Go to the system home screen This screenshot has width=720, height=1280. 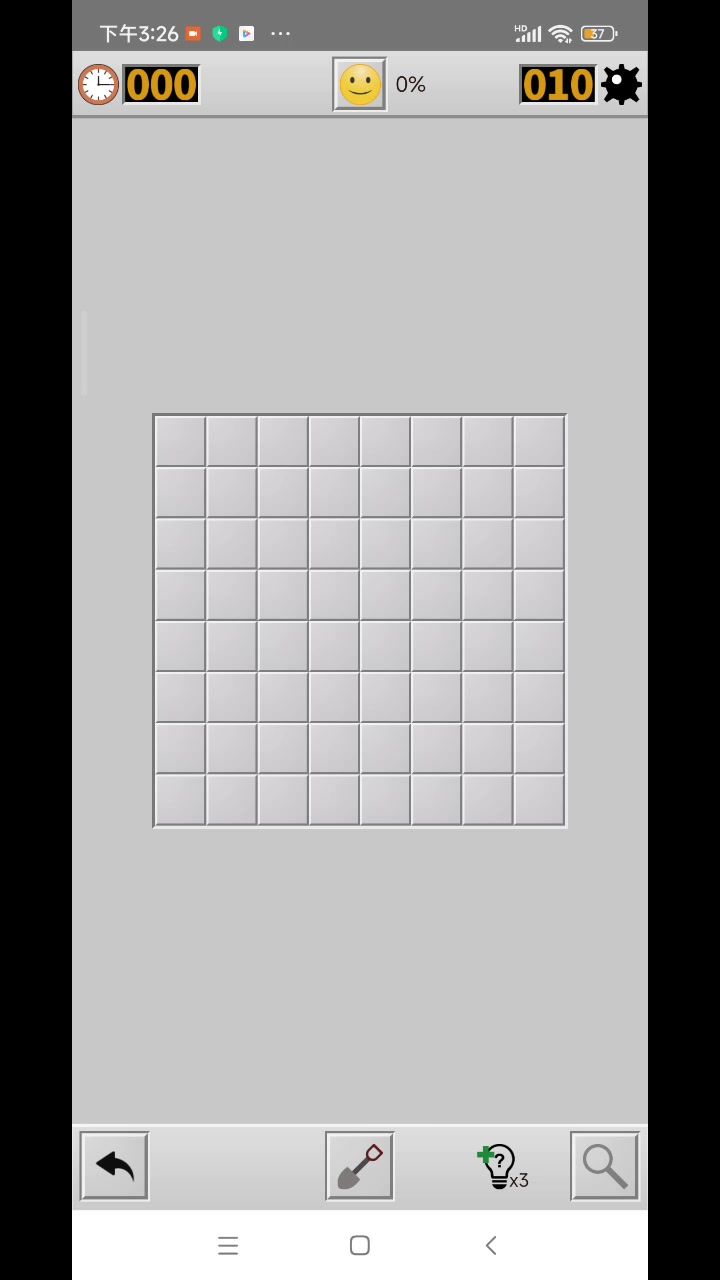click(x=360, y=1245)
